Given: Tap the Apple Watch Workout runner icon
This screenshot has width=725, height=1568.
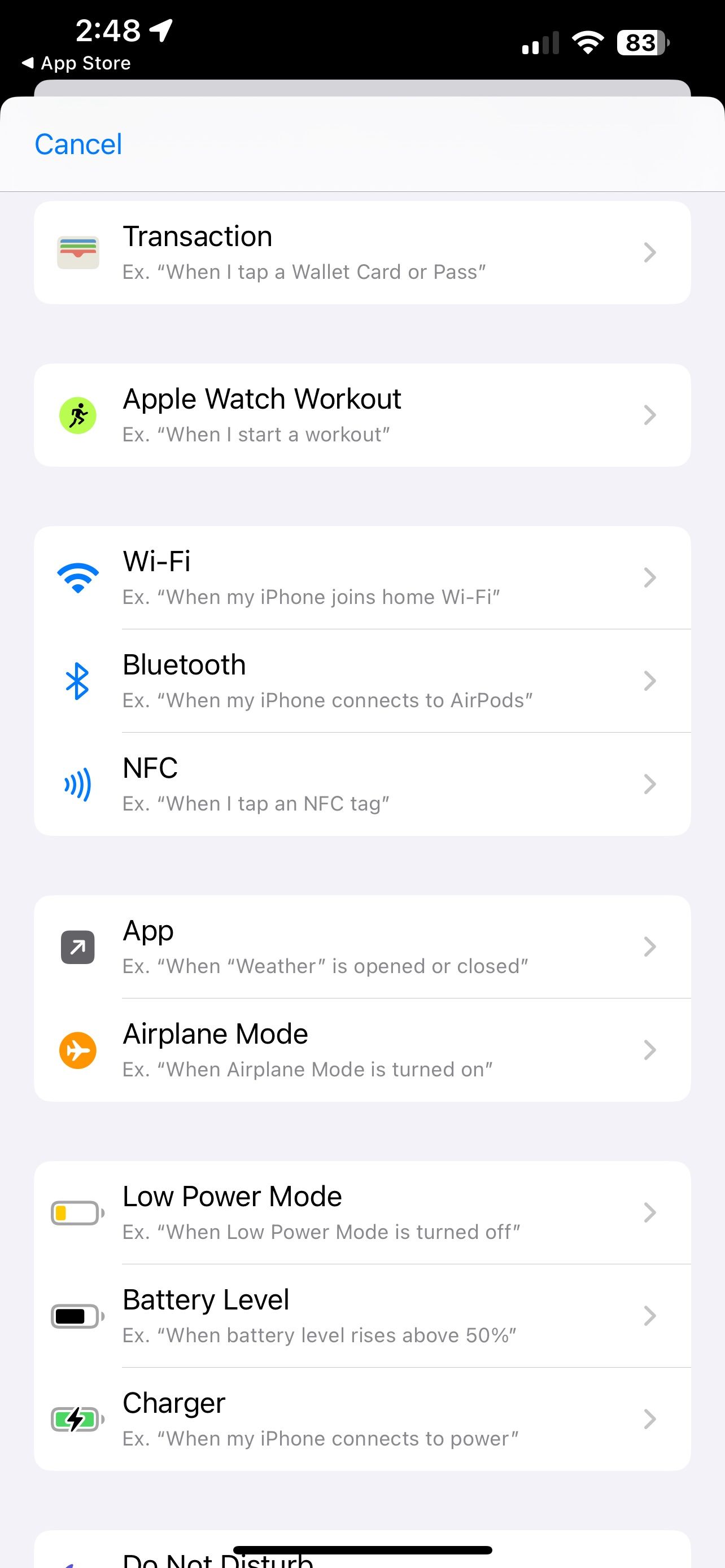Looking at the screenshot, I should coord(78,414).
